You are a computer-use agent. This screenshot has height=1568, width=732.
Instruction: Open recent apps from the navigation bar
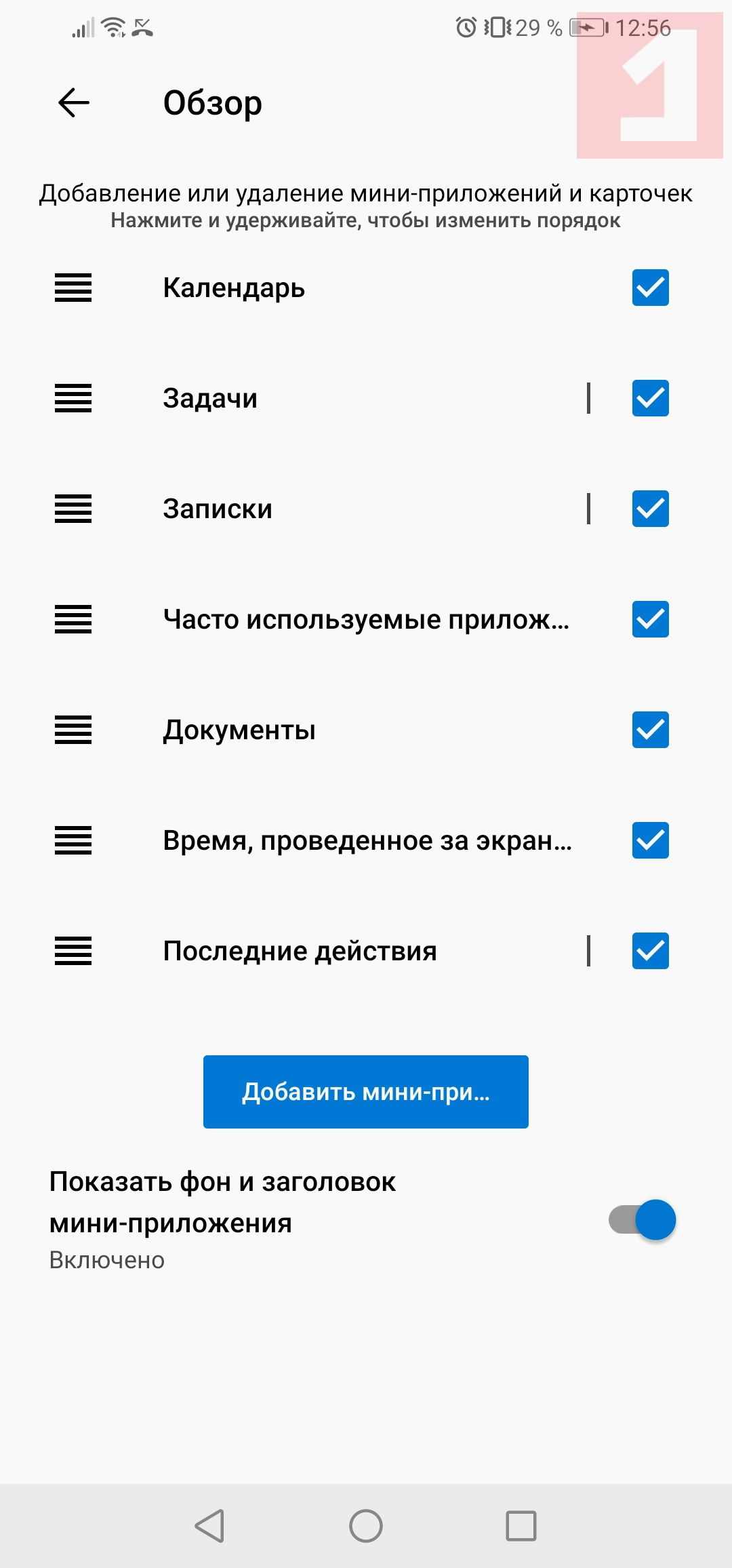tap(521, 1526)
